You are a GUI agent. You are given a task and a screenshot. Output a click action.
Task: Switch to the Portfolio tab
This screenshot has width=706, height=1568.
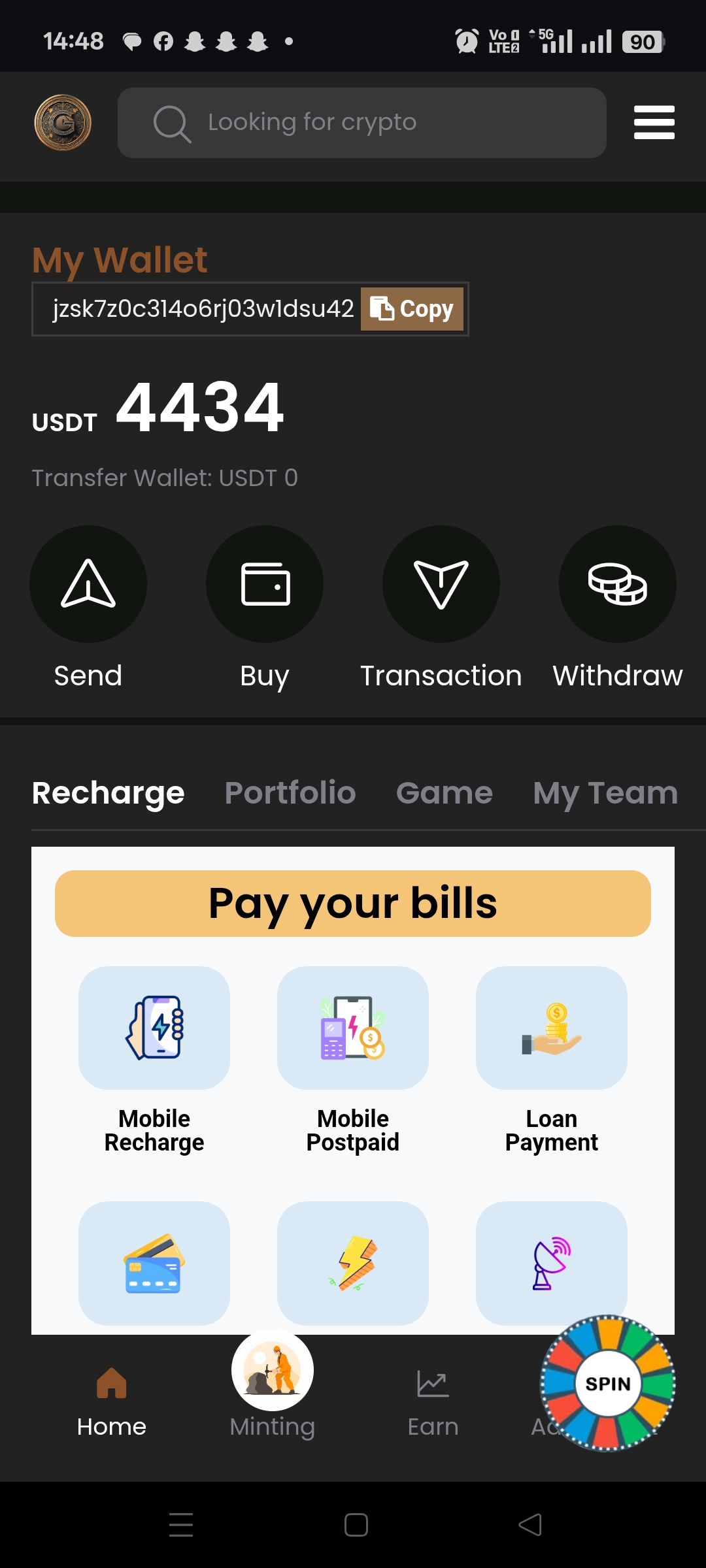290,792
